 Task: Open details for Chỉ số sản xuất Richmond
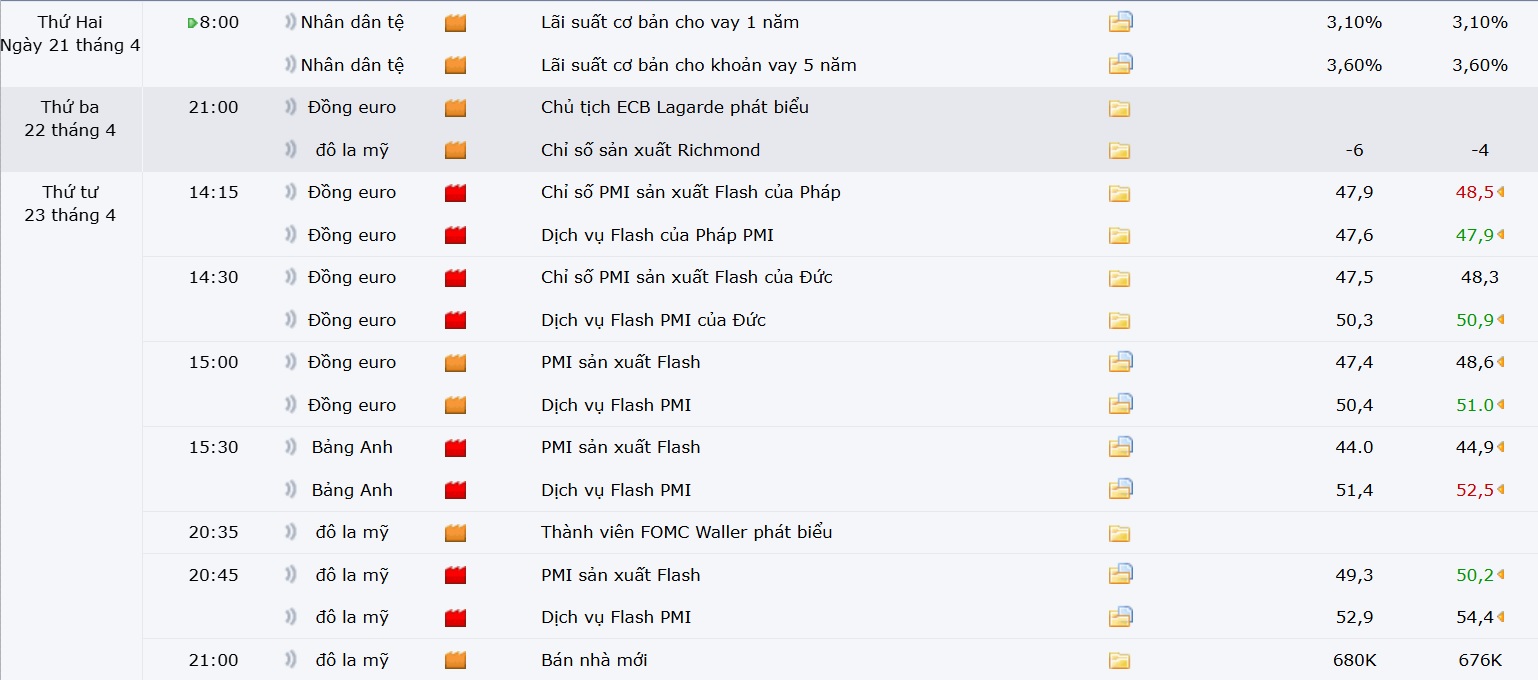(x=1119, y=151)
